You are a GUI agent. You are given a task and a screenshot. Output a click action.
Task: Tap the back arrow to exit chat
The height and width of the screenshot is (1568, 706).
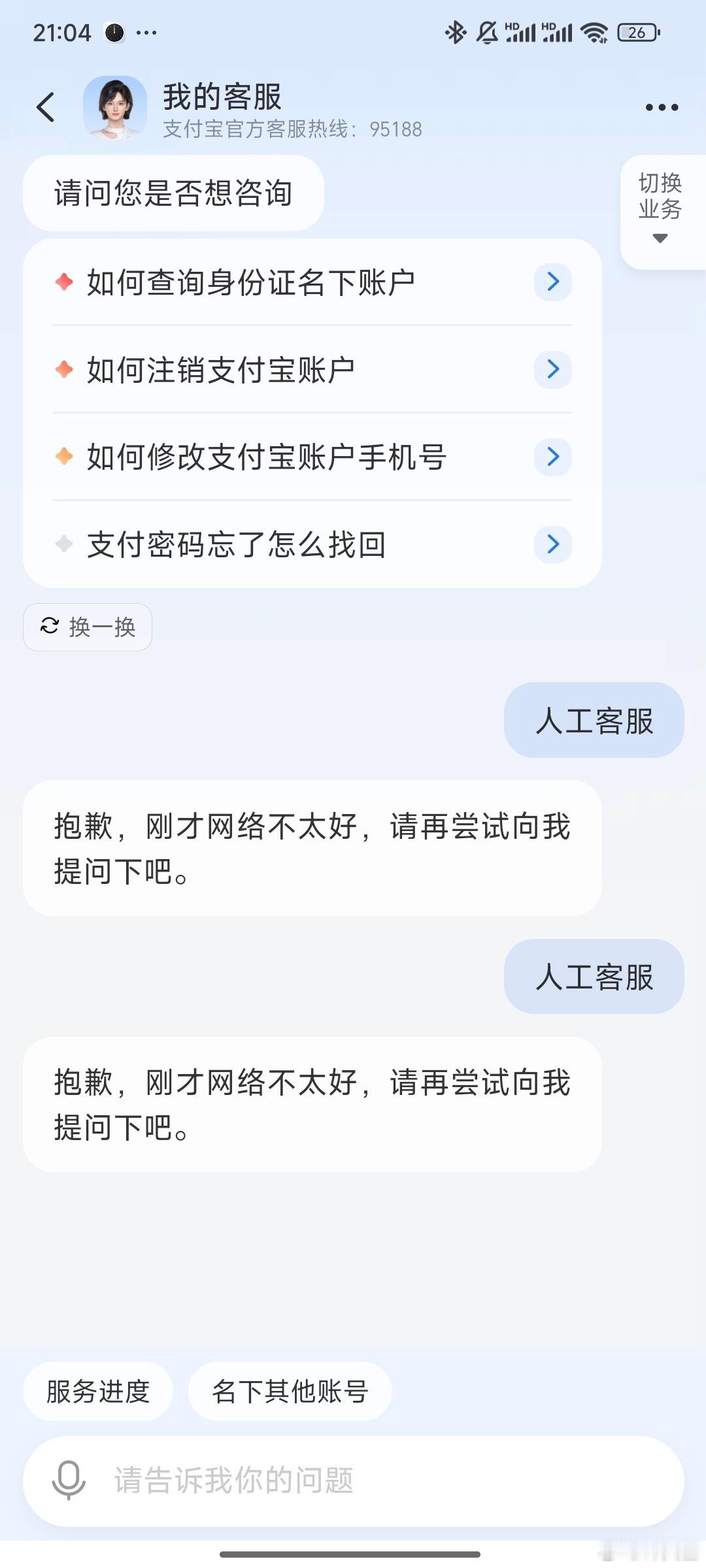[x=46, y=106]
